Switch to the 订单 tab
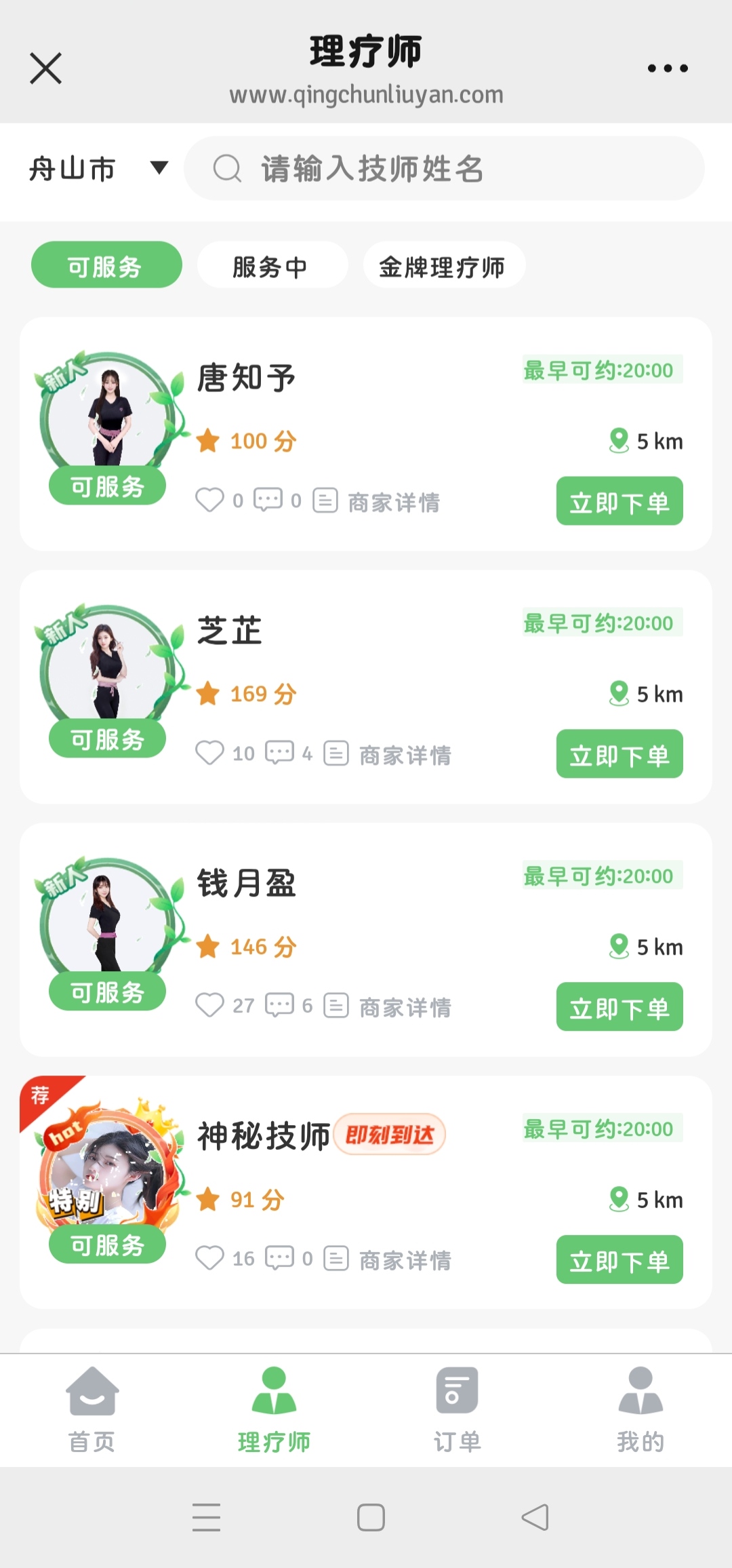The image size is (732, 1568). 457,1410
